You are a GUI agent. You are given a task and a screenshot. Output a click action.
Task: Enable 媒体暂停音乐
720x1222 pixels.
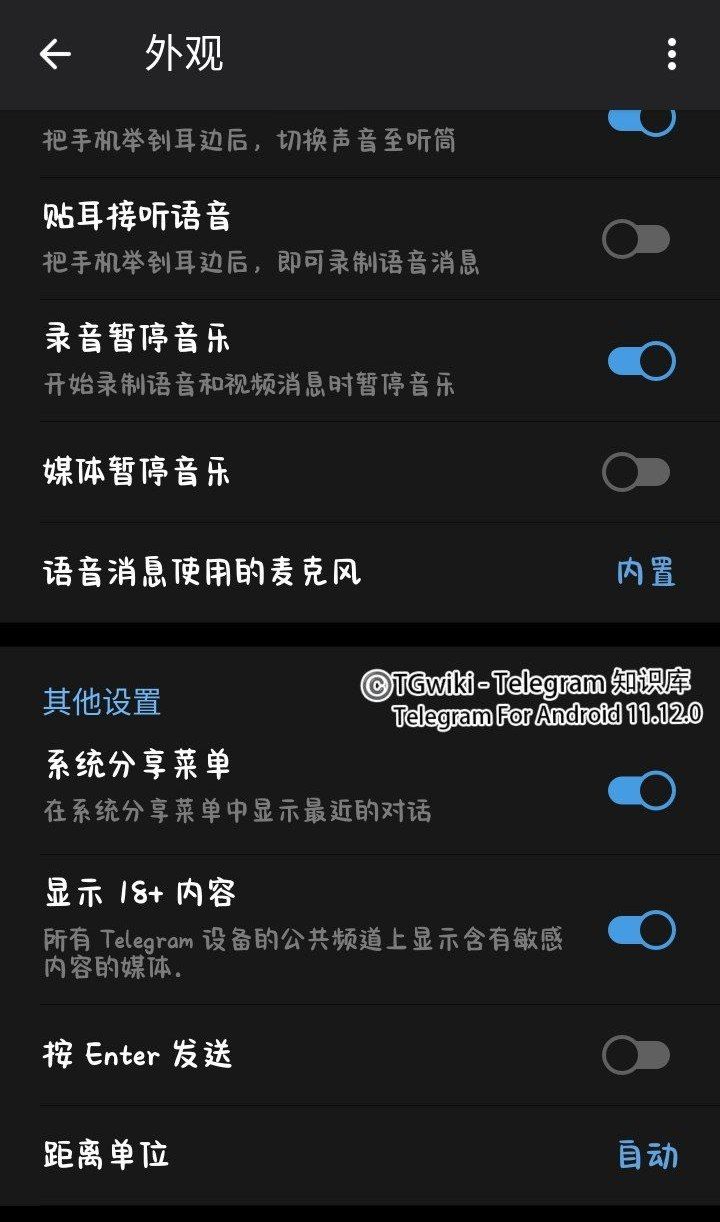[x=636, y=473]
